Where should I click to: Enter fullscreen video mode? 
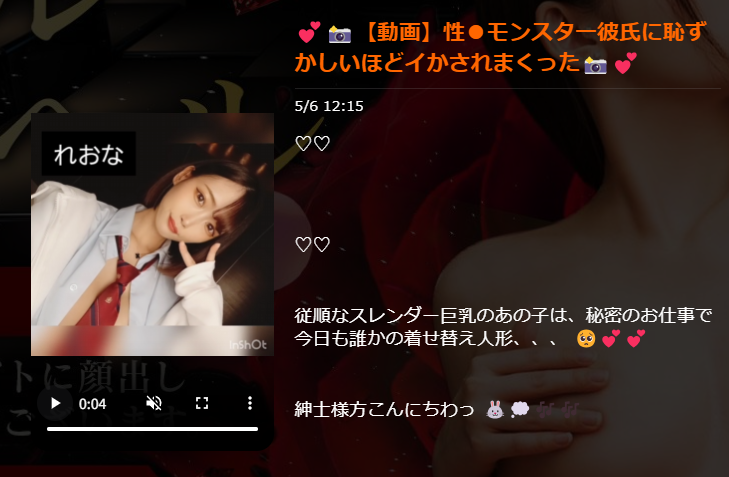coord(202,403)
